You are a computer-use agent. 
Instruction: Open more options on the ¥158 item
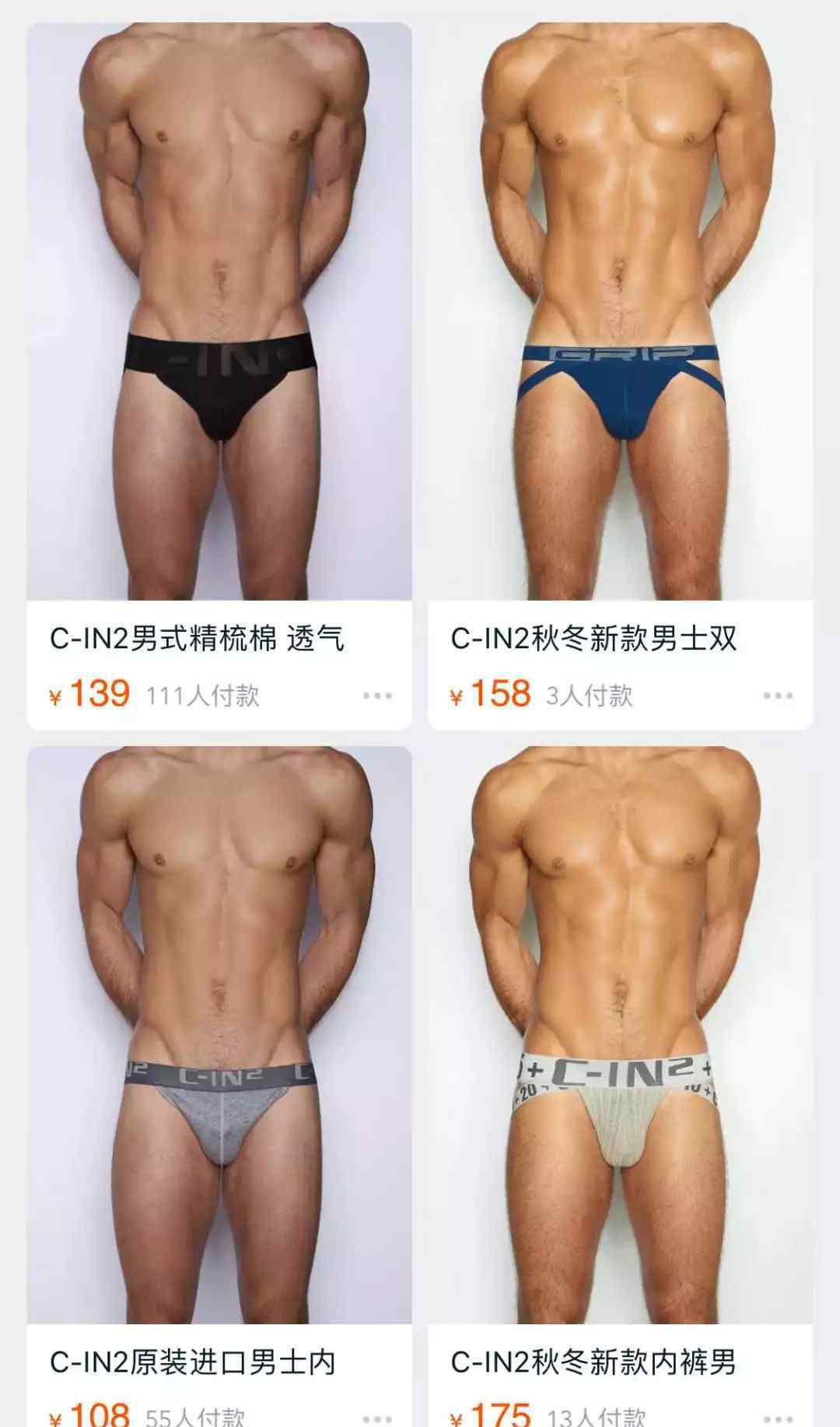(x=778, y=695)
